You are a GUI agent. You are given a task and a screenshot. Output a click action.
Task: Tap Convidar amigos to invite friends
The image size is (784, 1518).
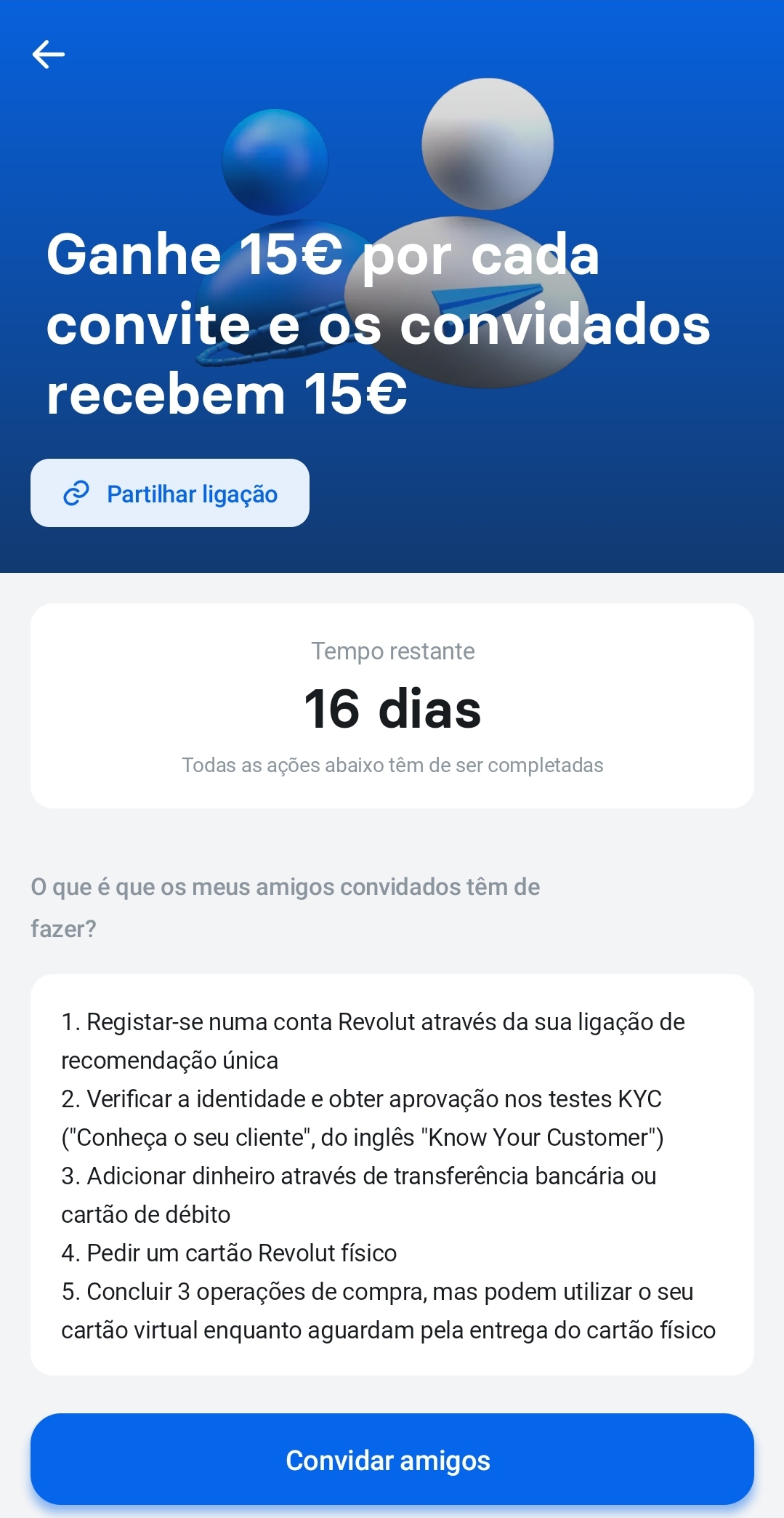click(x=392, y=1459)
